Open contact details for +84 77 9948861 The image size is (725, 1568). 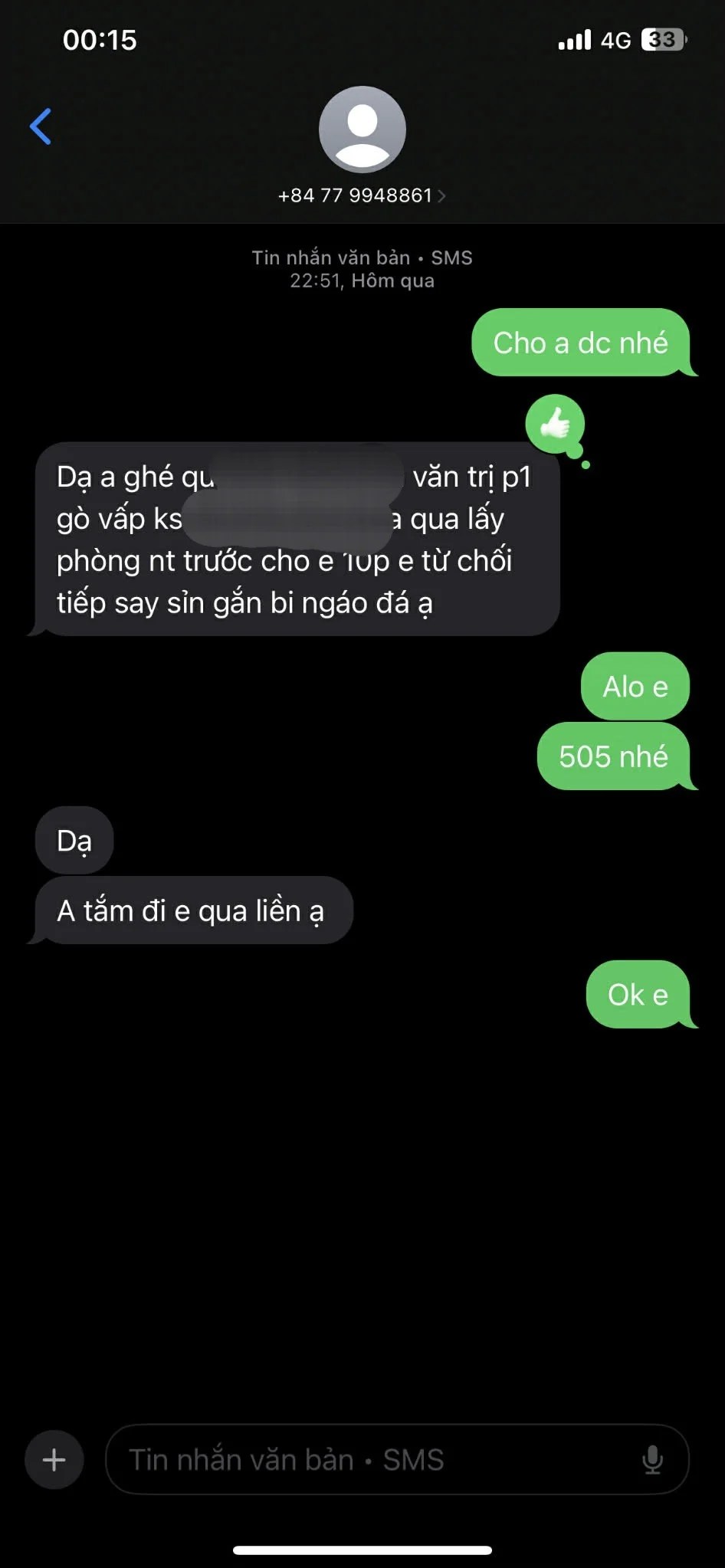pos(361,195)
